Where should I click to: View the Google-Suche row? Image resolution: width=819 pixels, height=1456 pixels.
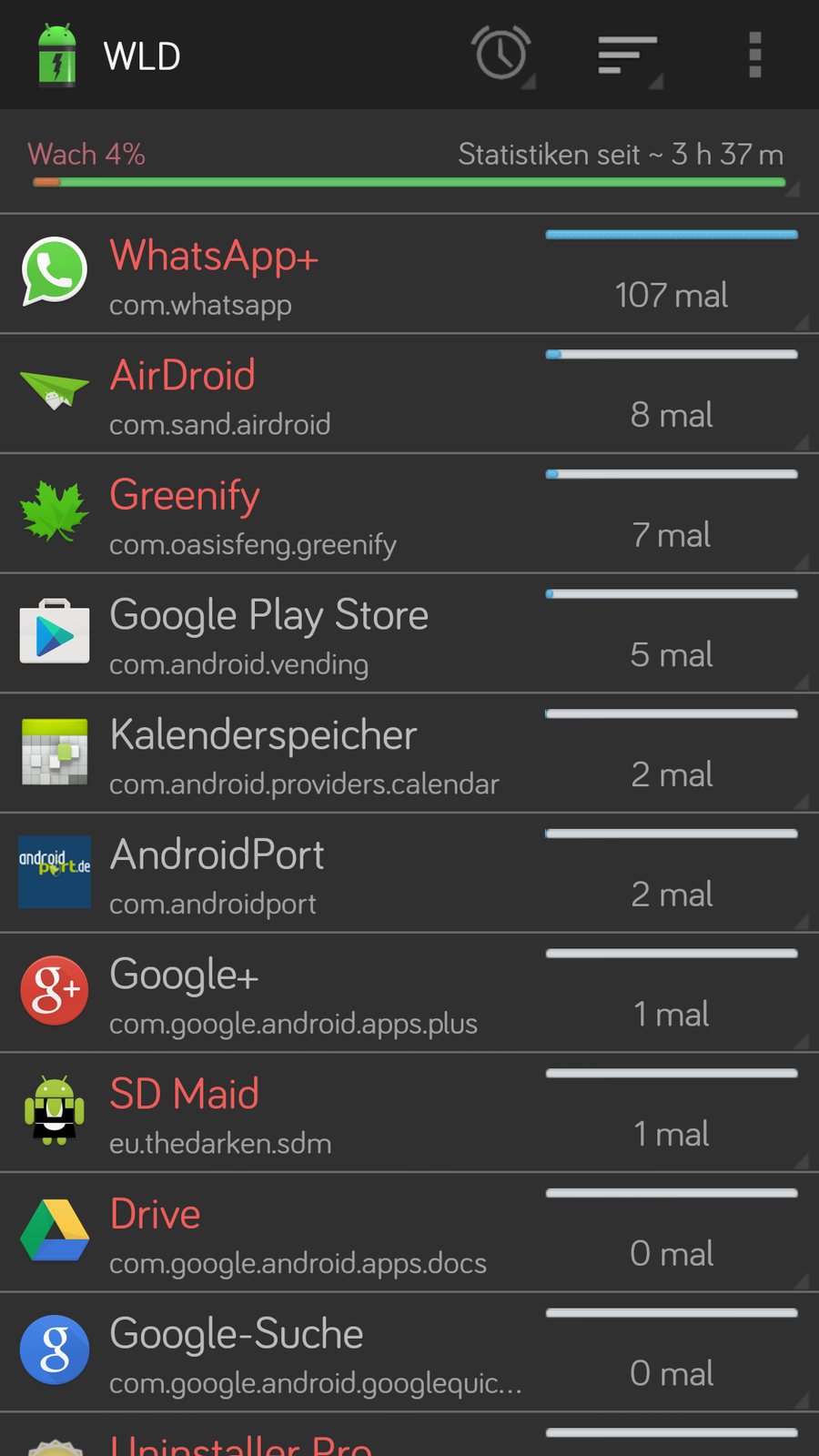[409, 1353]
